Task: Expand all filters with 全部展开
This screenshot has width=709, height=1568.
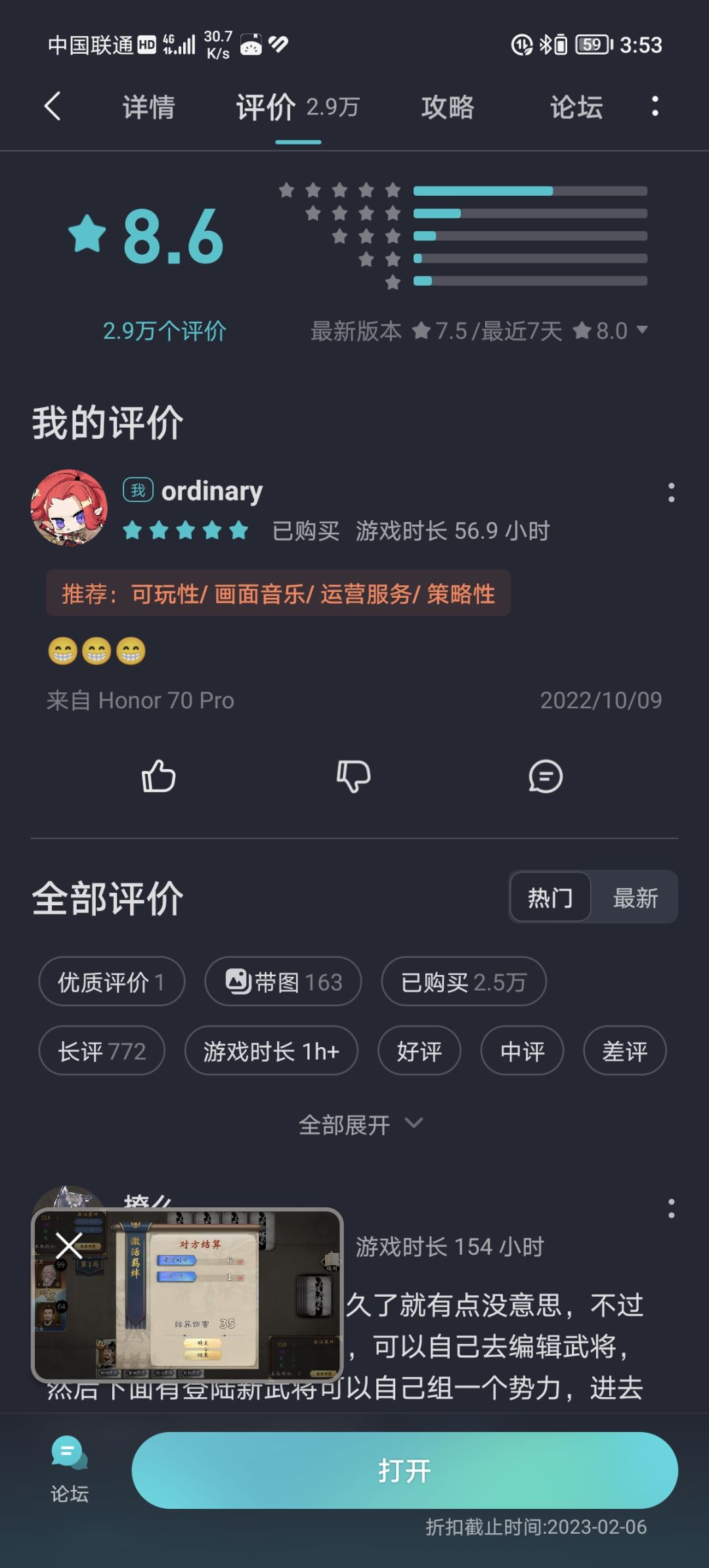Action: point(360,1125)
